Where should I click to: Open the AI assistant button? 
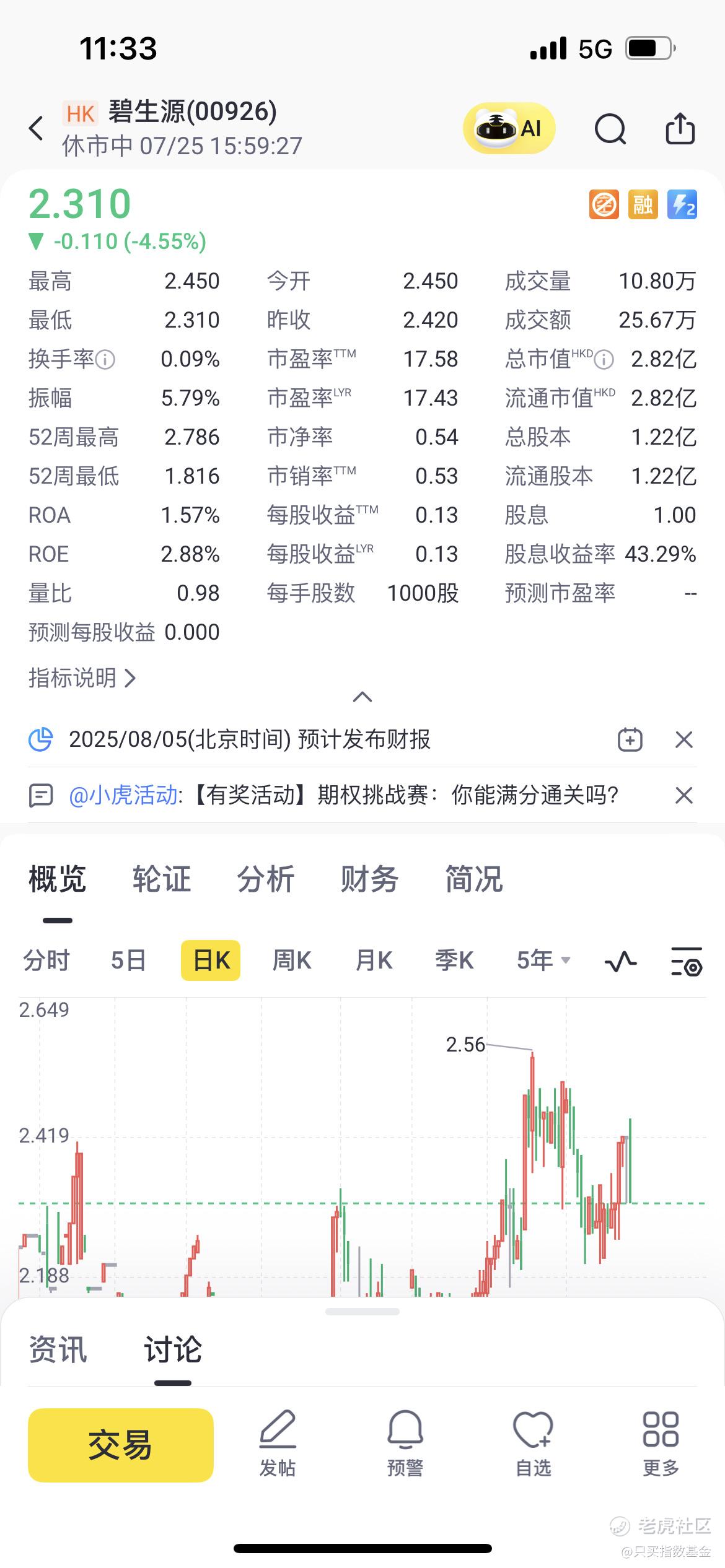[x=509, y=129]
